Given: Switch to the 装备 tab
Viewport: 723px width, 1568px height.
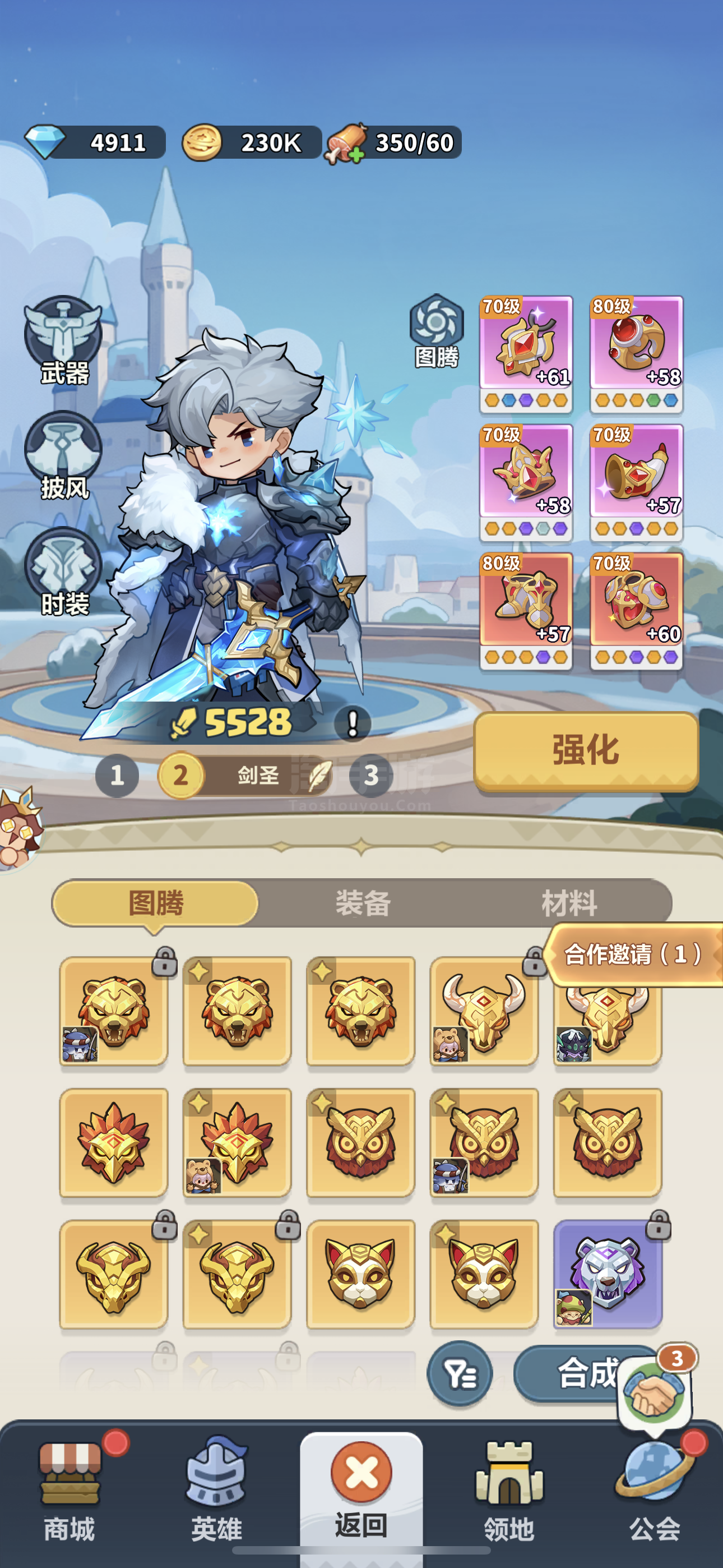Looking at the screenshot, I should coord(363,903).
